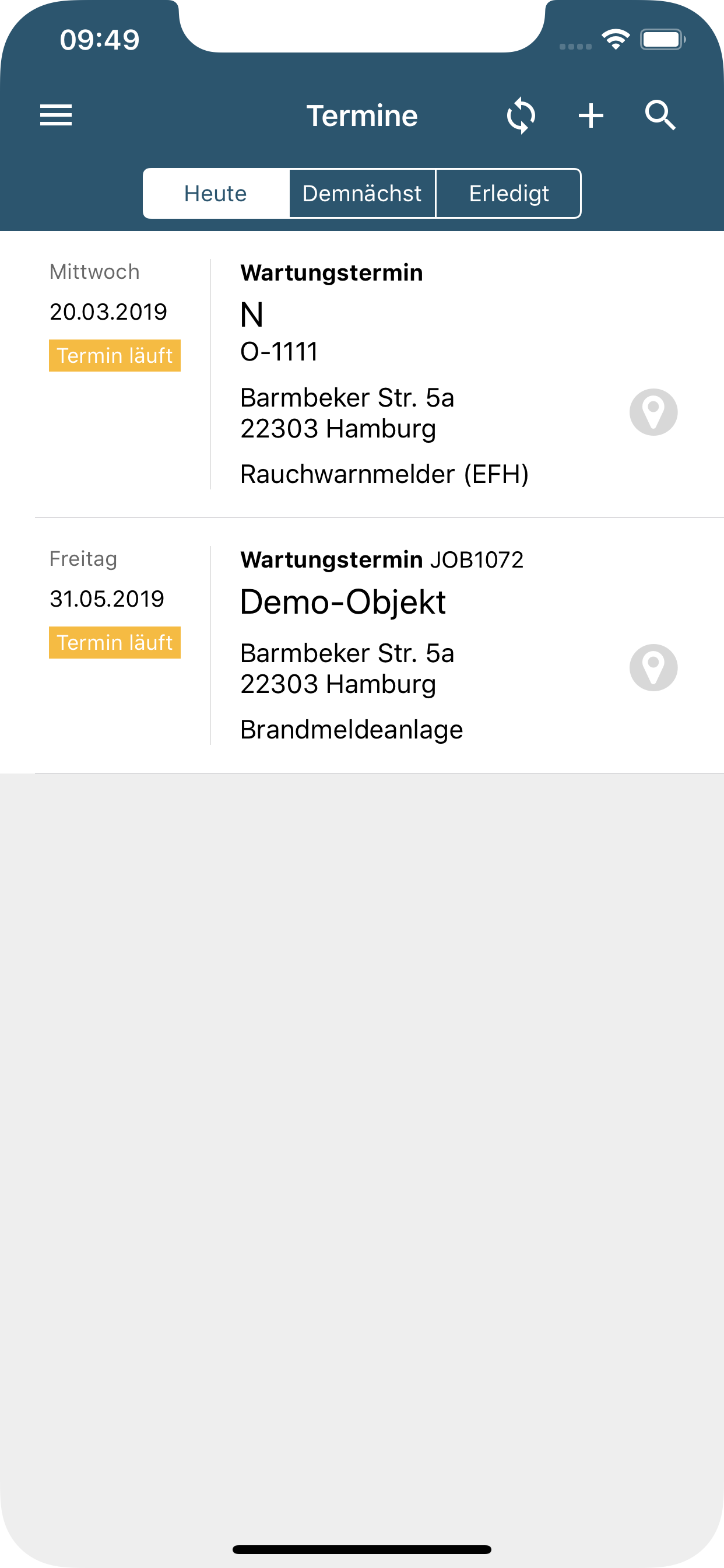This screenshot has width=724, height=1568.
Task: Open the Demo-Objekt JOB1072 appointment
Action: point(362,646)
